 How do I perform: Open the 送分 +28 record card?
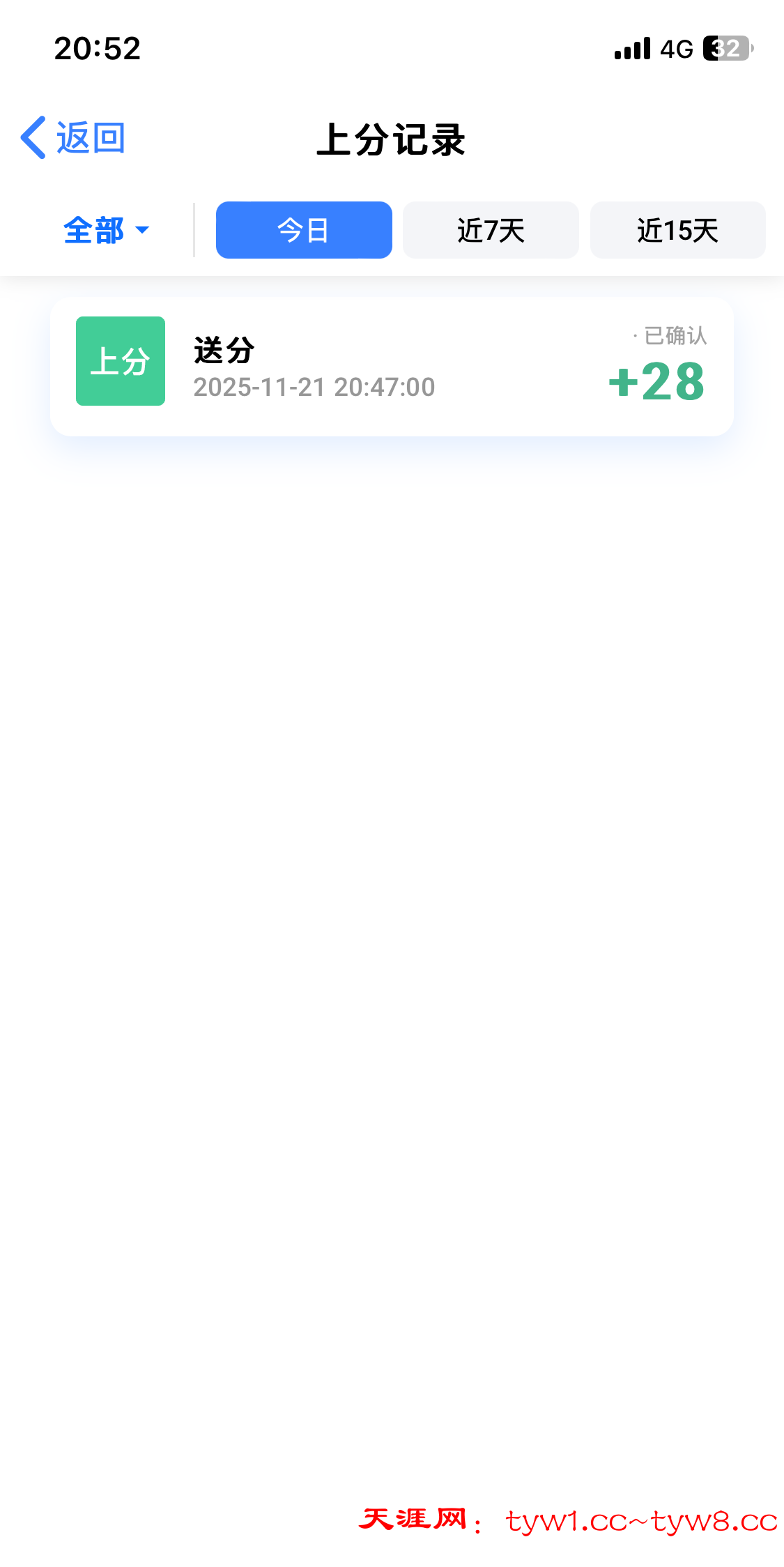point(392,367)
